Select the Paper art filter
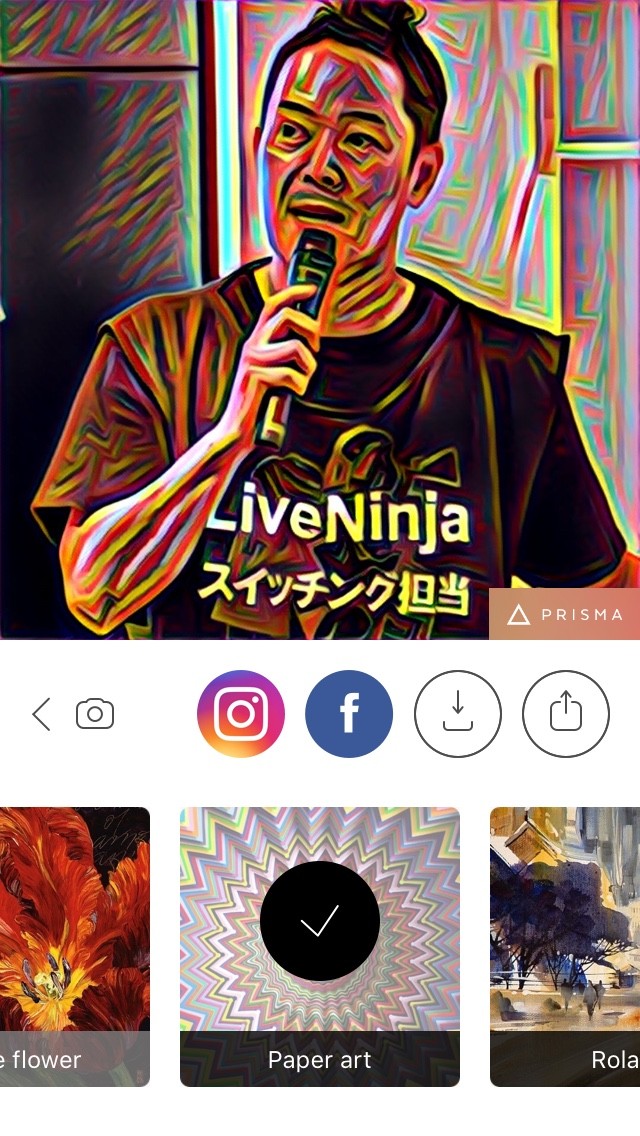 [320, 947]
